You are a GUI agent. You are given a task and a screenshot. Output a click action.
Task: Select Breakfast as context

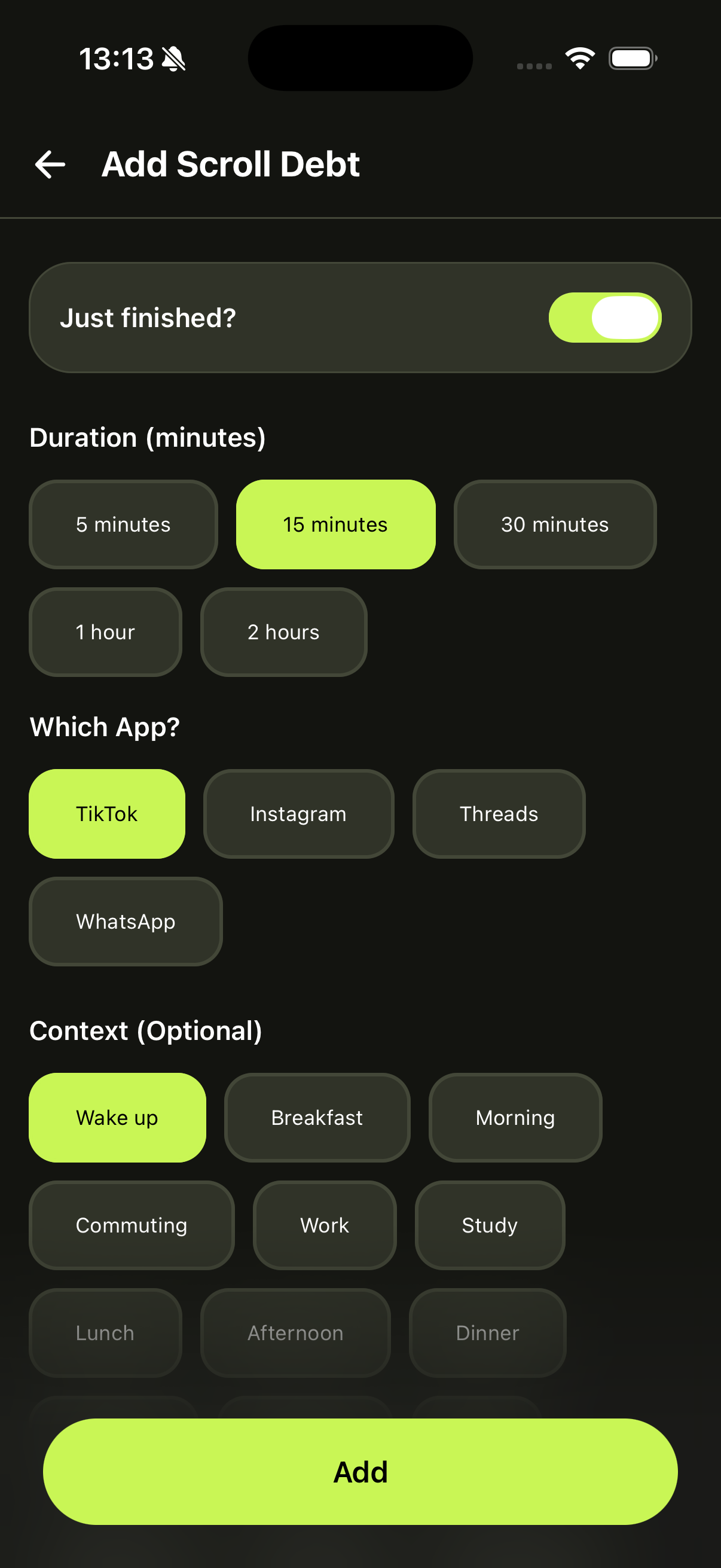coord(317,1118)
